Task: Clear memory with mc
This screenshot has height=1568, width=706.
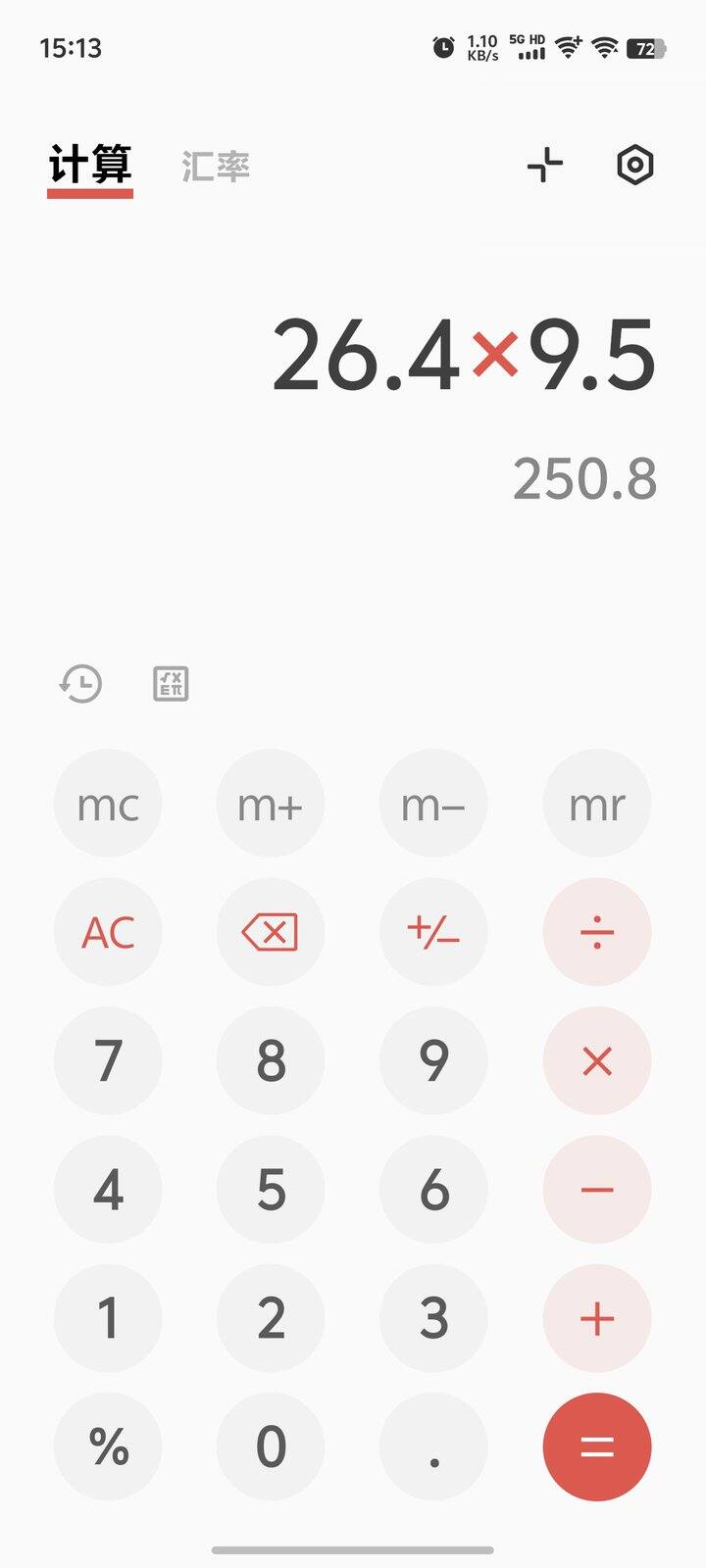Action: [x=108, y=804]
